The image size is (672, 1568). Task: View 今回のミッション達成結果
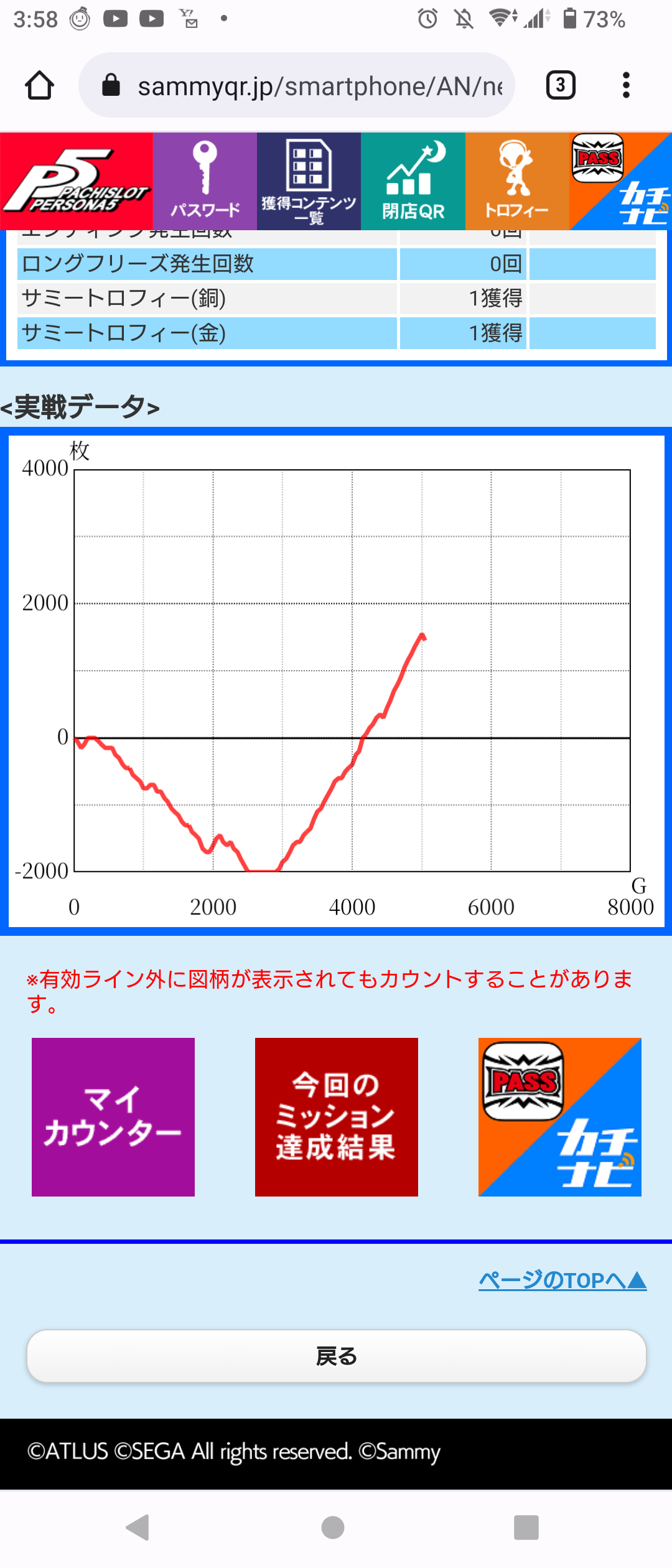coord(336,1117)
